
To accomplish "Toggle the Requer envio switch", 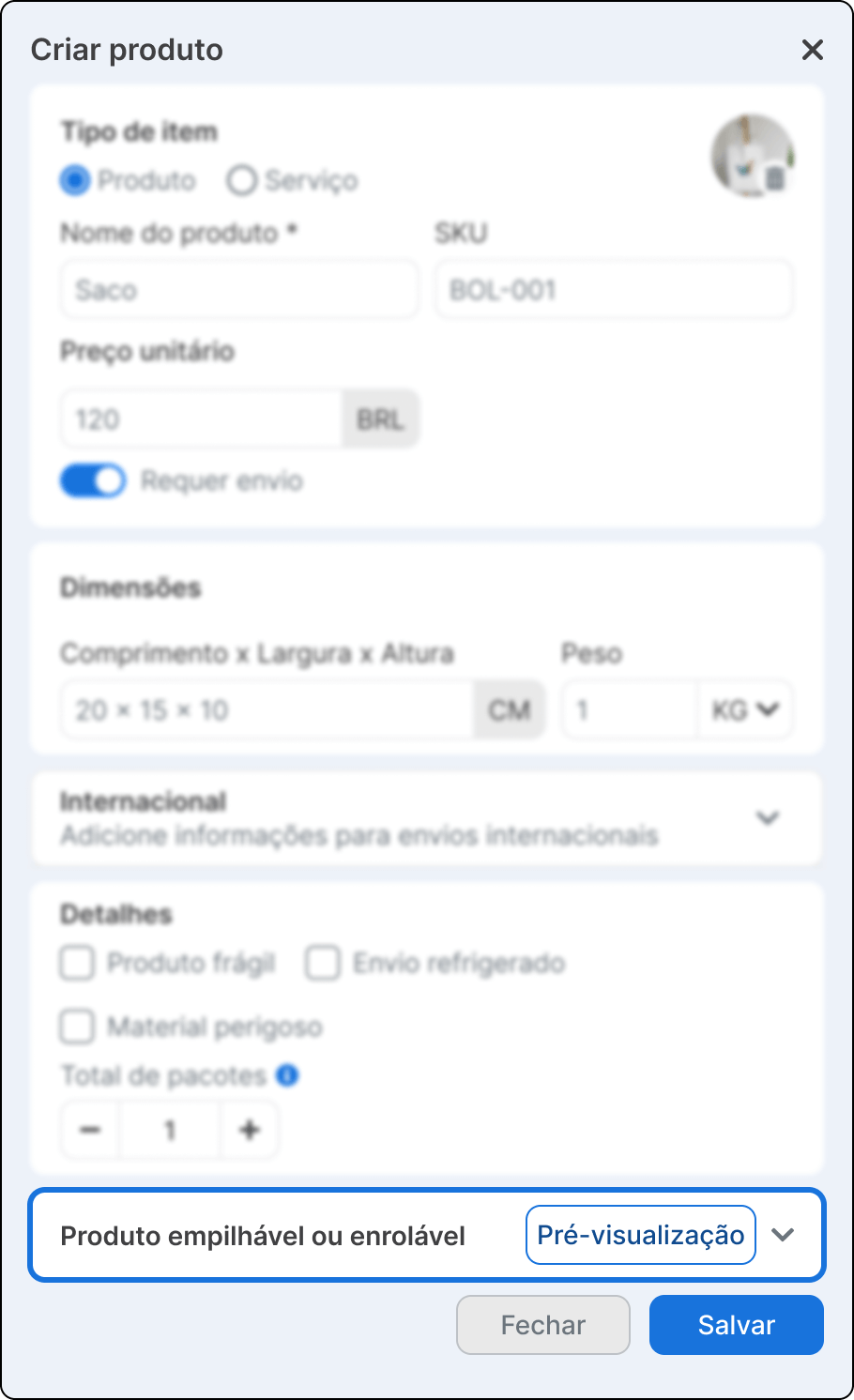I will (x=93, y=481).
